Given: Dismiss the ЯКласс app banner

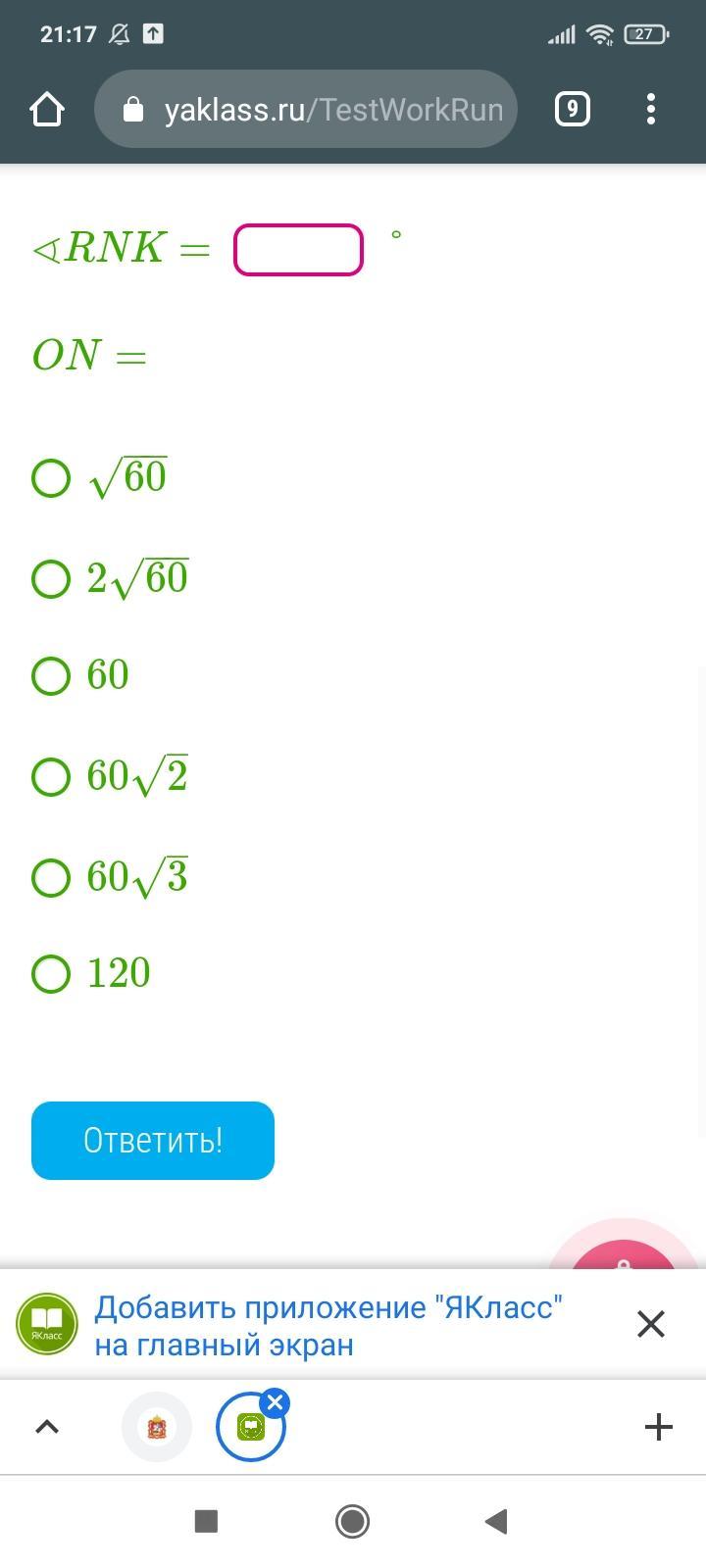Looking at the screenshot, I should click(651, 1324).
